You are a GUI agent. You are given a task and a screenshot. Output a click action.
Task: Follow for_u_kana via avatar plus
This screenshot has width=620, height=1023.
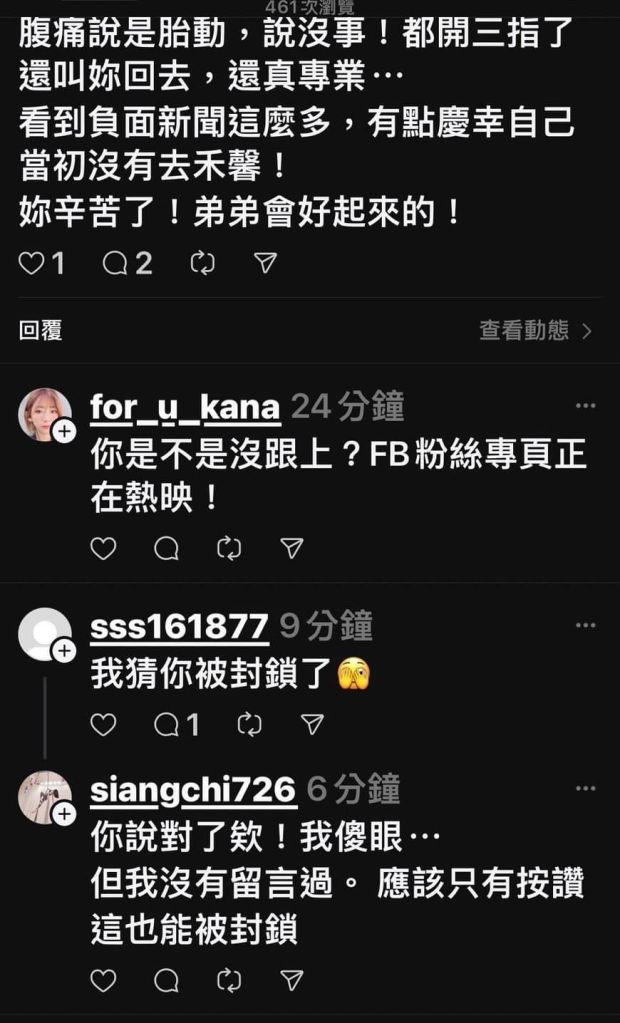[x=63, y=431]
